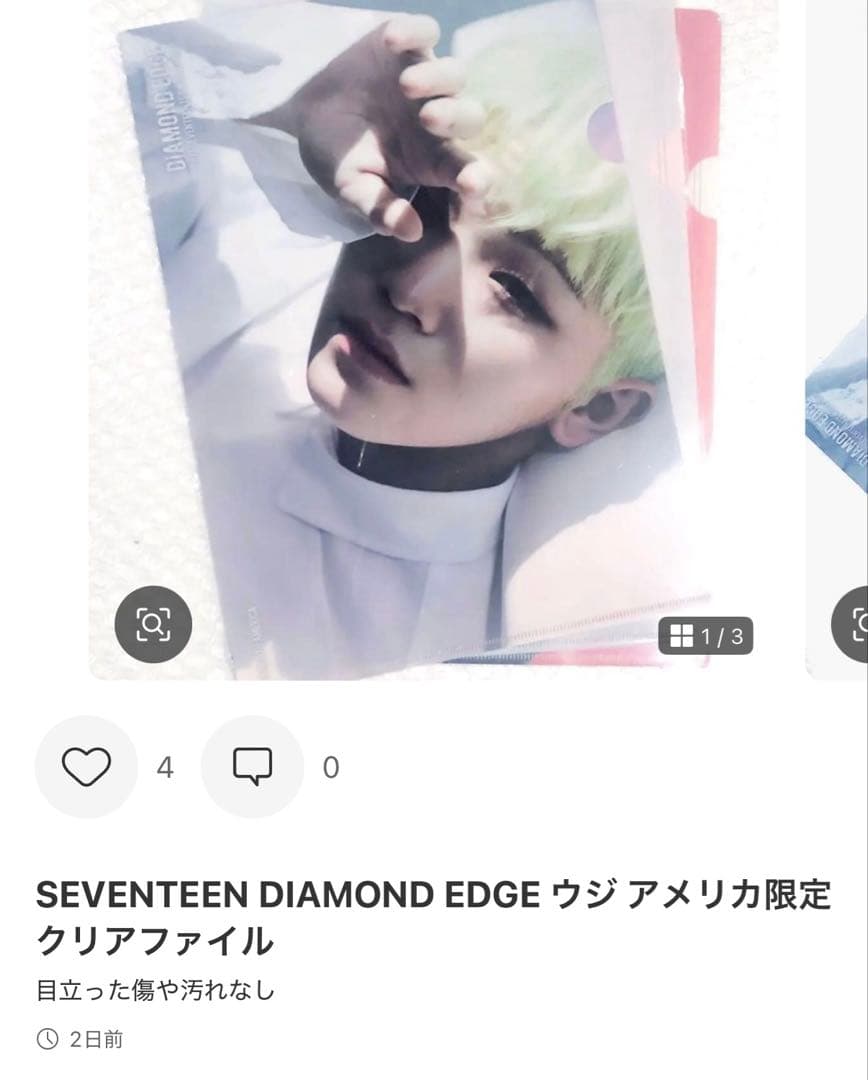This screenshot has height=1080, width=868.
Task: Search similar items with image search icon
Action: click(x=153, y=625)
